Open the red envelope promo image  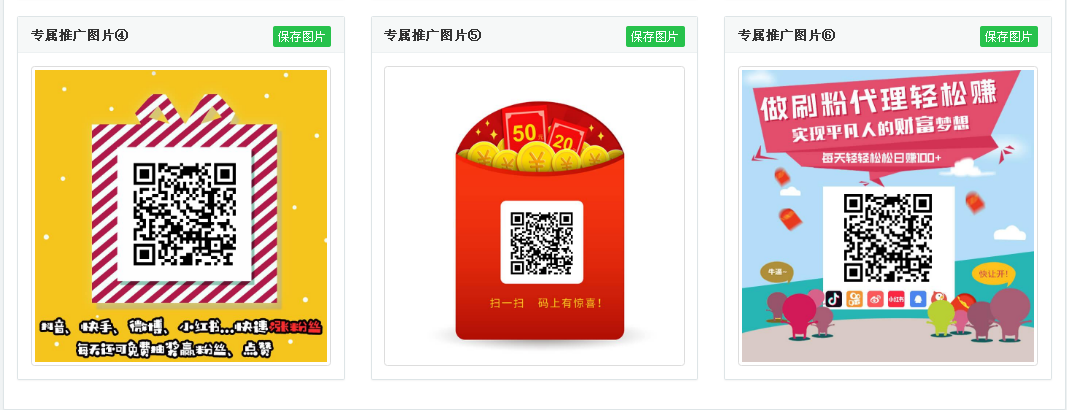[534, 215]
